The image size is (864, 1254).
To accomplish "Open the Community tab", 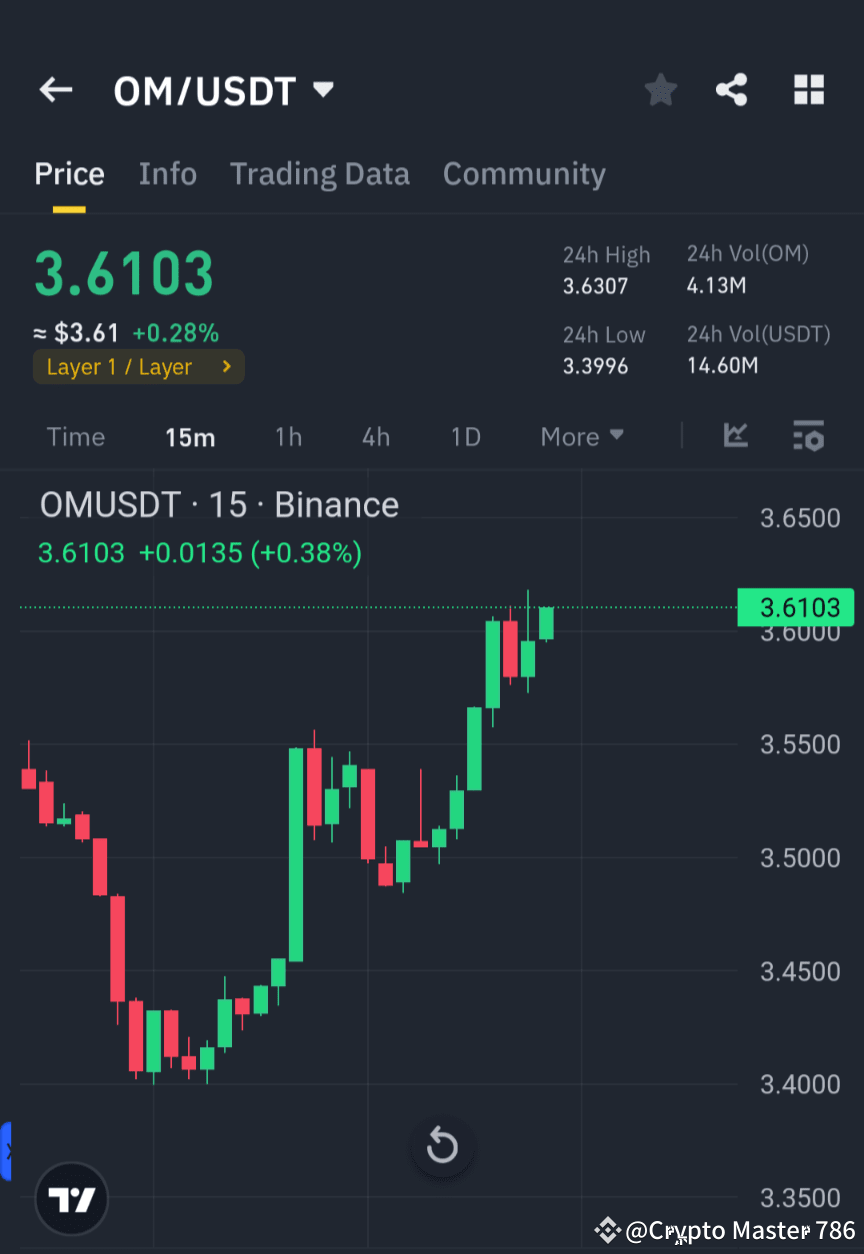I will [524, 173].
